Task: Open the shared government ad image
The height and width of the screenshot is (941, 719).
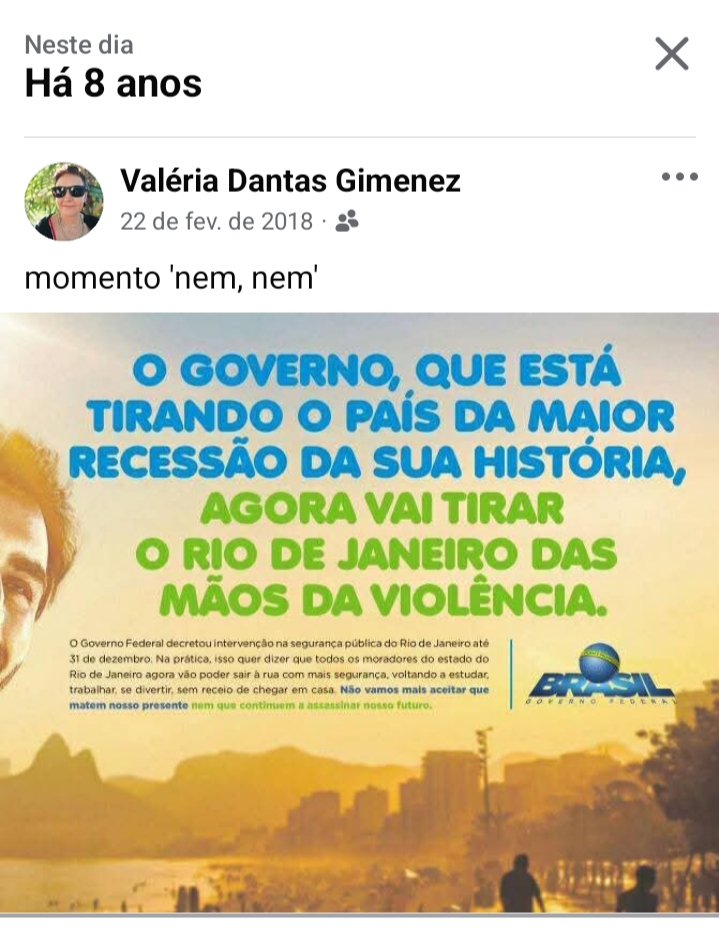Action: pyautogui.click(x=360, y=612)
